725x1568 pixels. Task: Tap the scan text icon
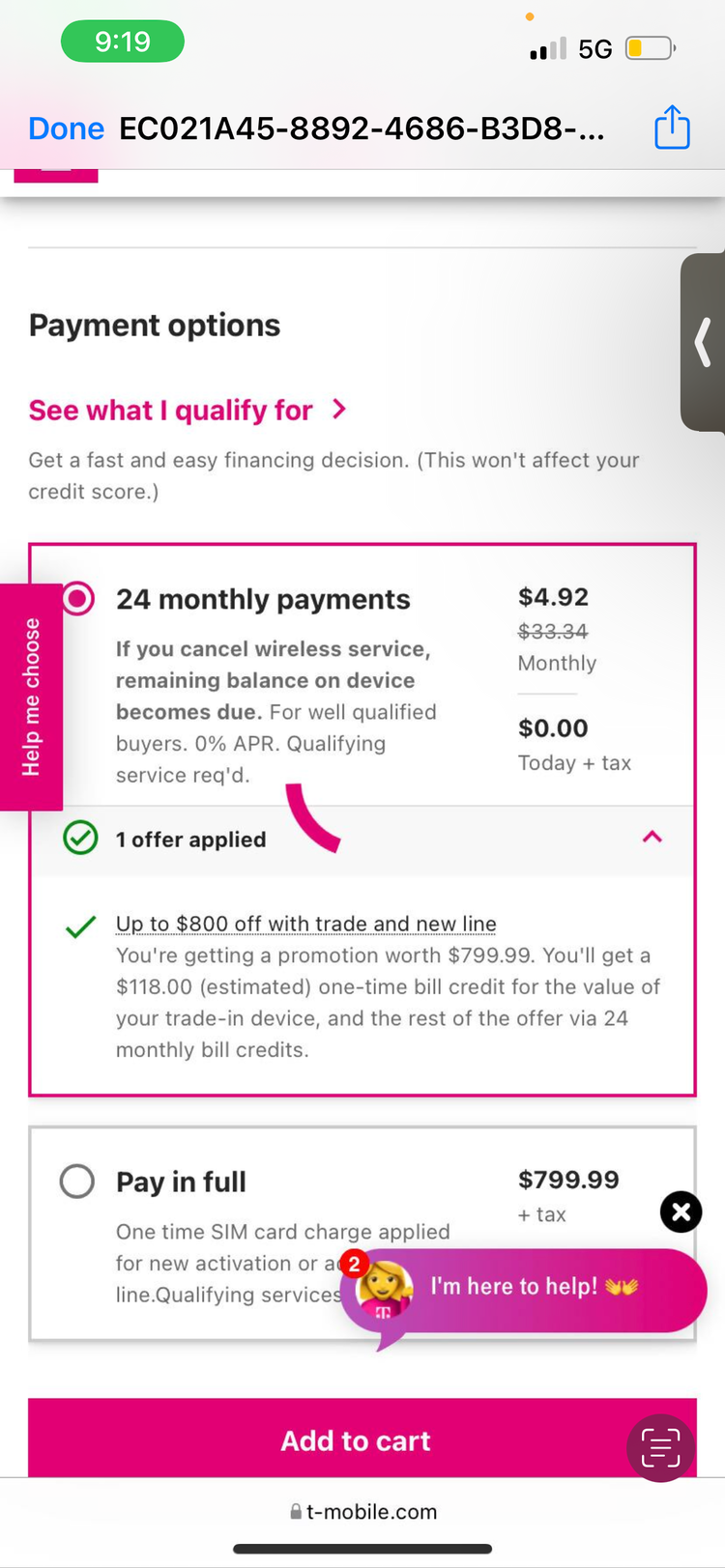pos(660,1447)
